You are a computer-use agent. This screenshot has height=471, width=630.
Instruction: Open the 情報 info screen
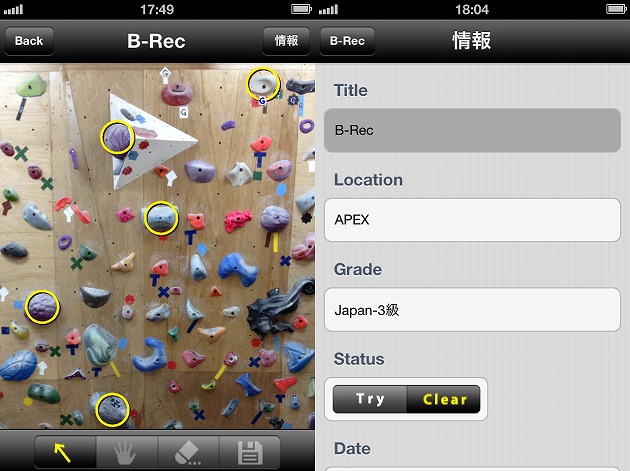286,41
